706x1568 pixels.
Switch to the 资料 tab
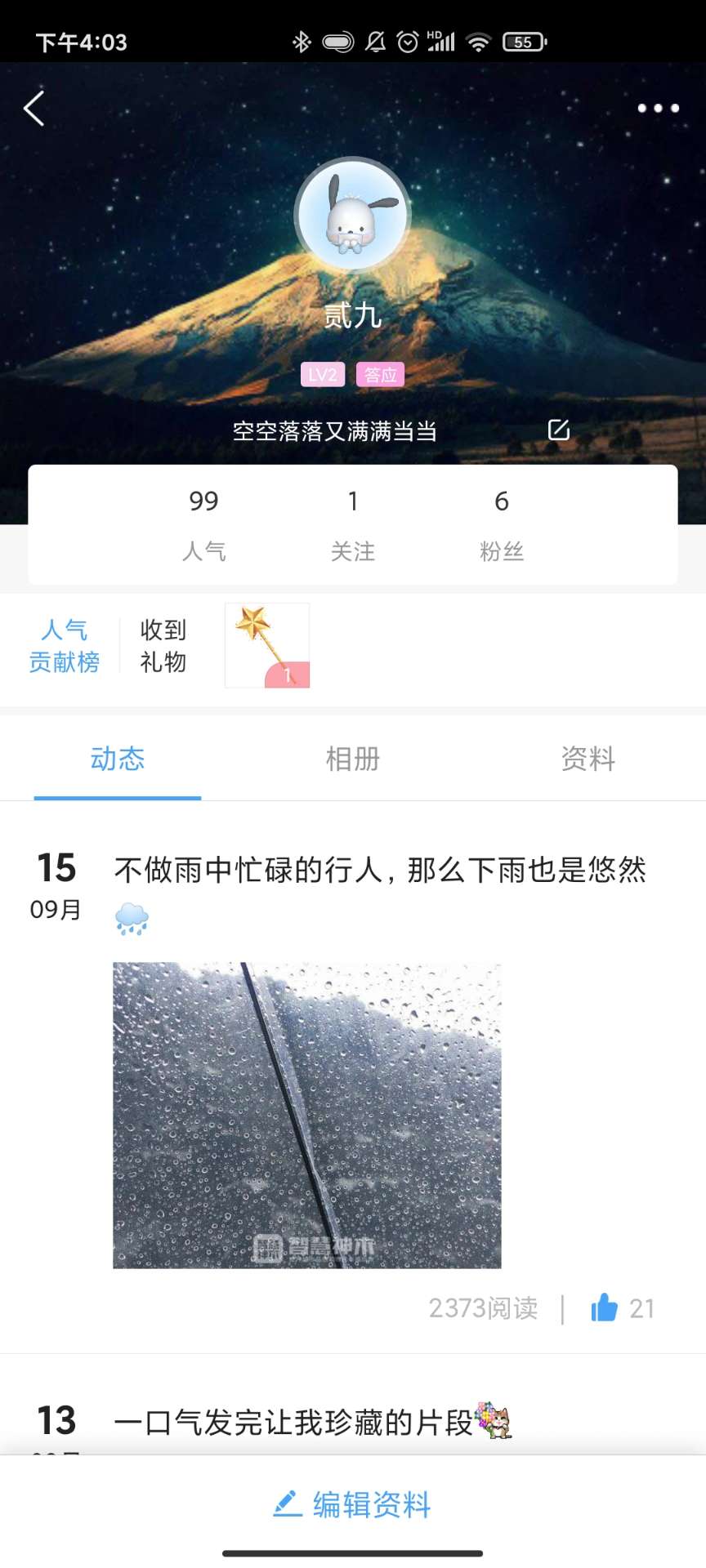(x=588, y=759)
